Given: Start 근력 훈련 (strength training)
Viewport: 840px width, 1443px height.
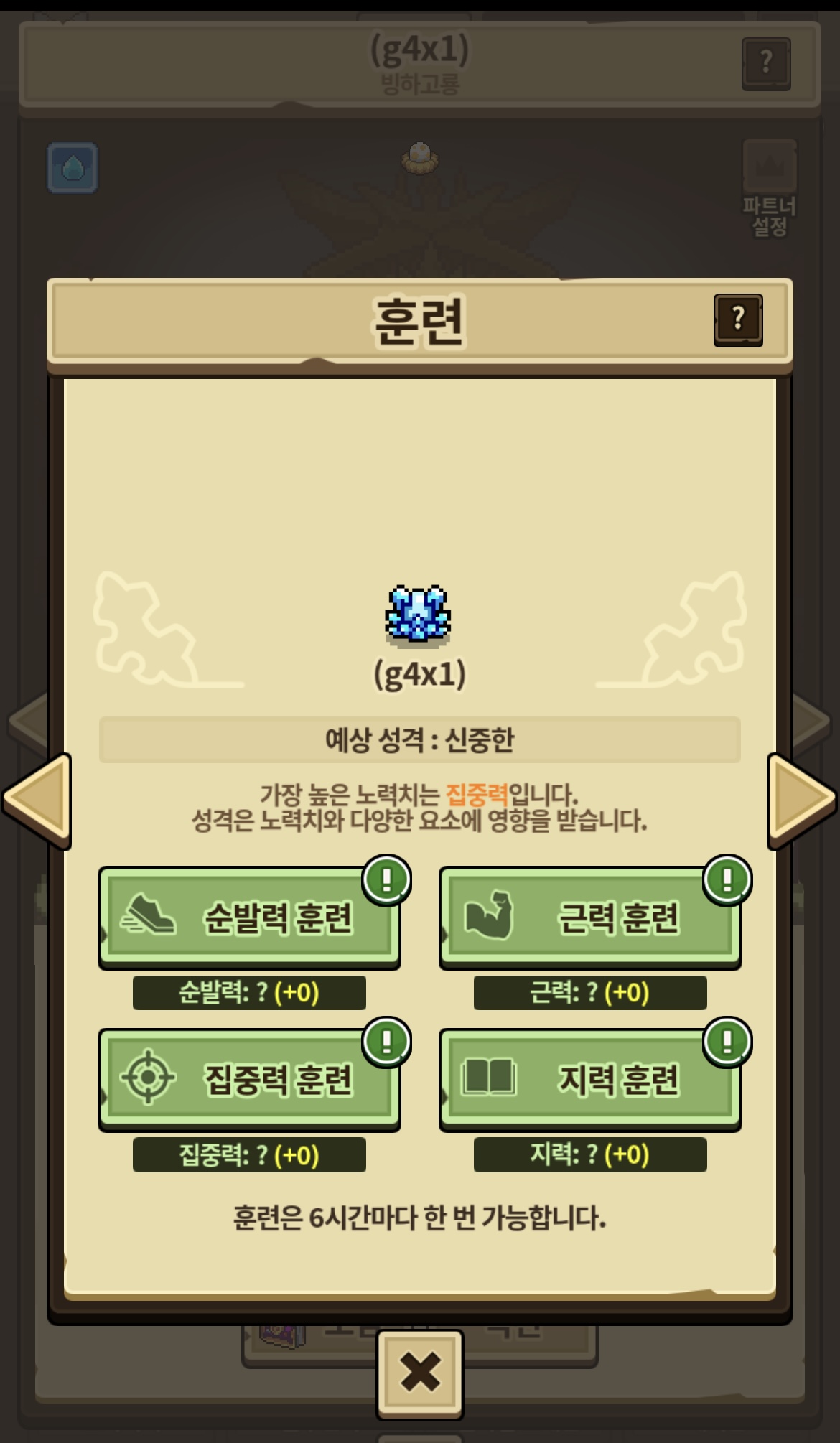Looking at the screenshot, I should [590, 917].
